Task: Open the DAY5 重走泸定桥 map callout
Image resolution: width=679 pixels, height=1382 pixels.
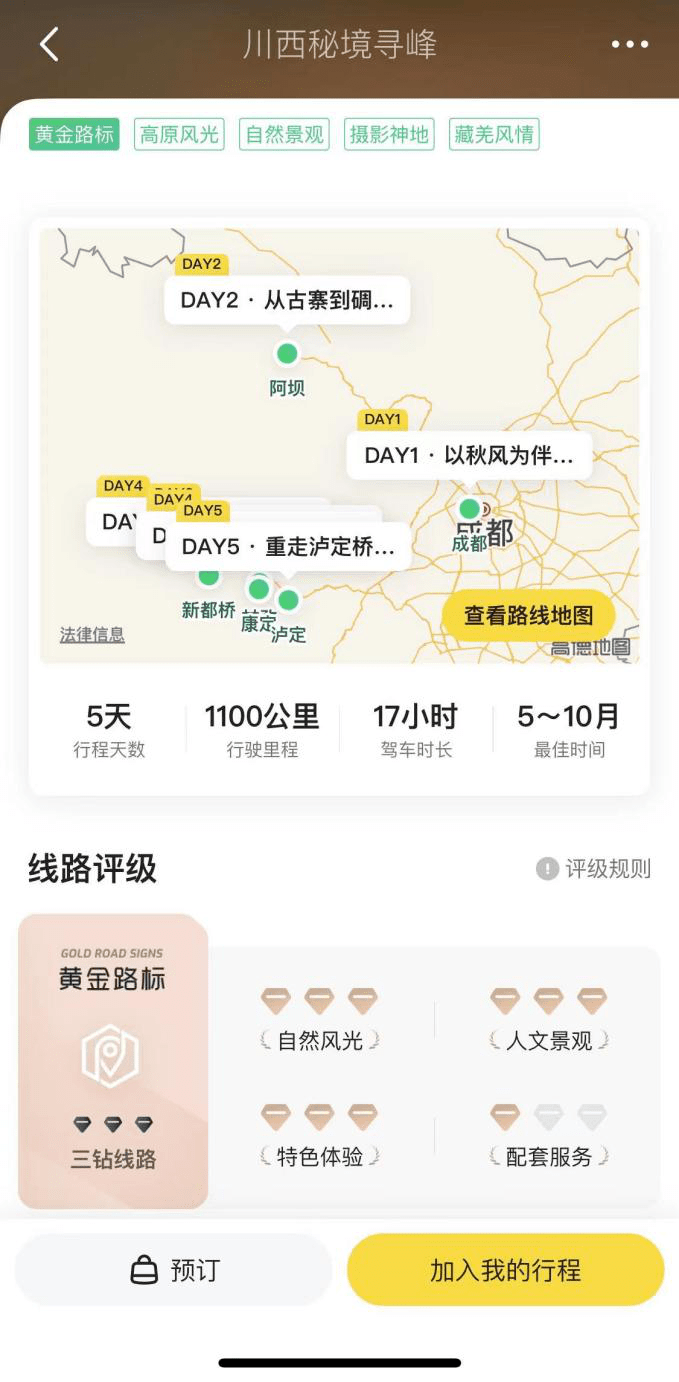Action: pyautogui.click(x=288, y=547)
